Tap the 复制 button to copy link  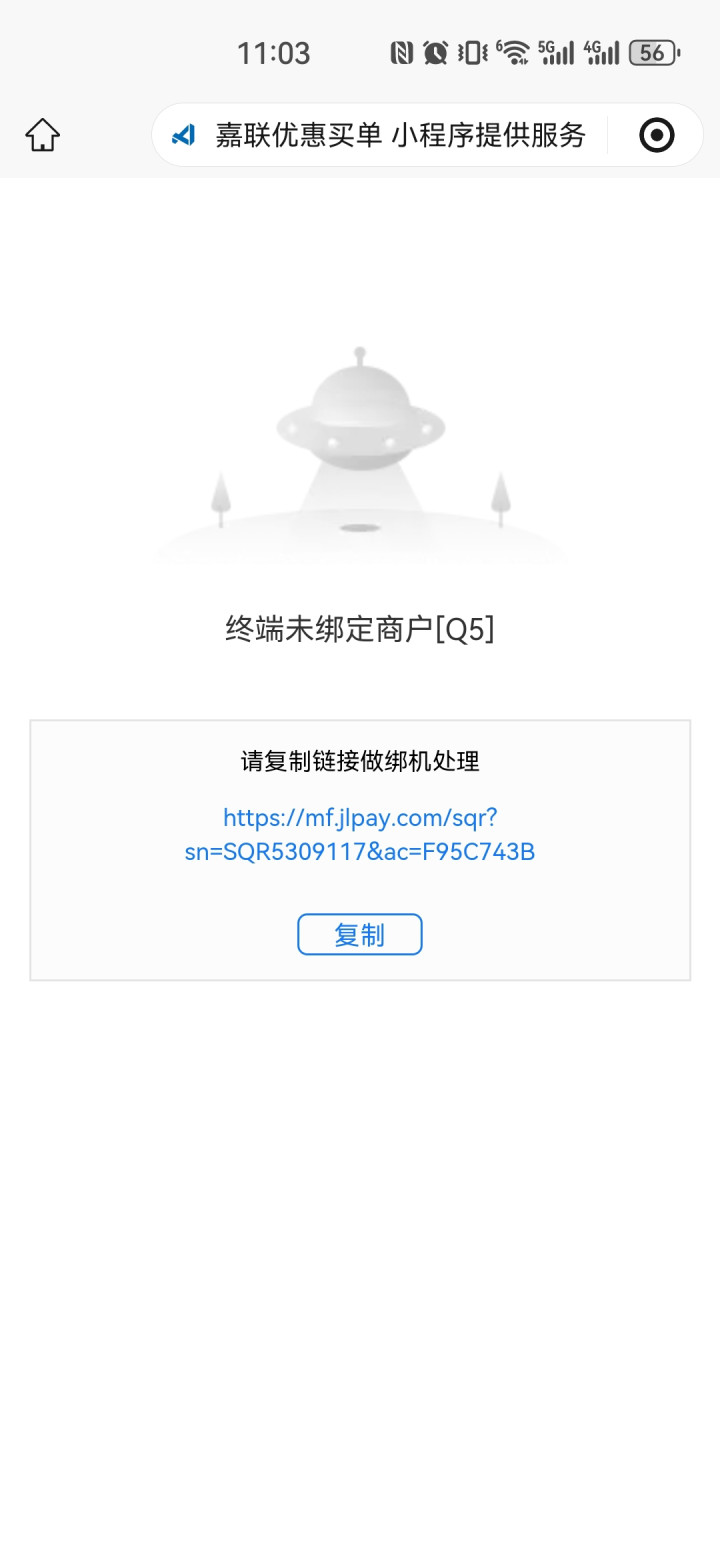[x=359, y=935]
